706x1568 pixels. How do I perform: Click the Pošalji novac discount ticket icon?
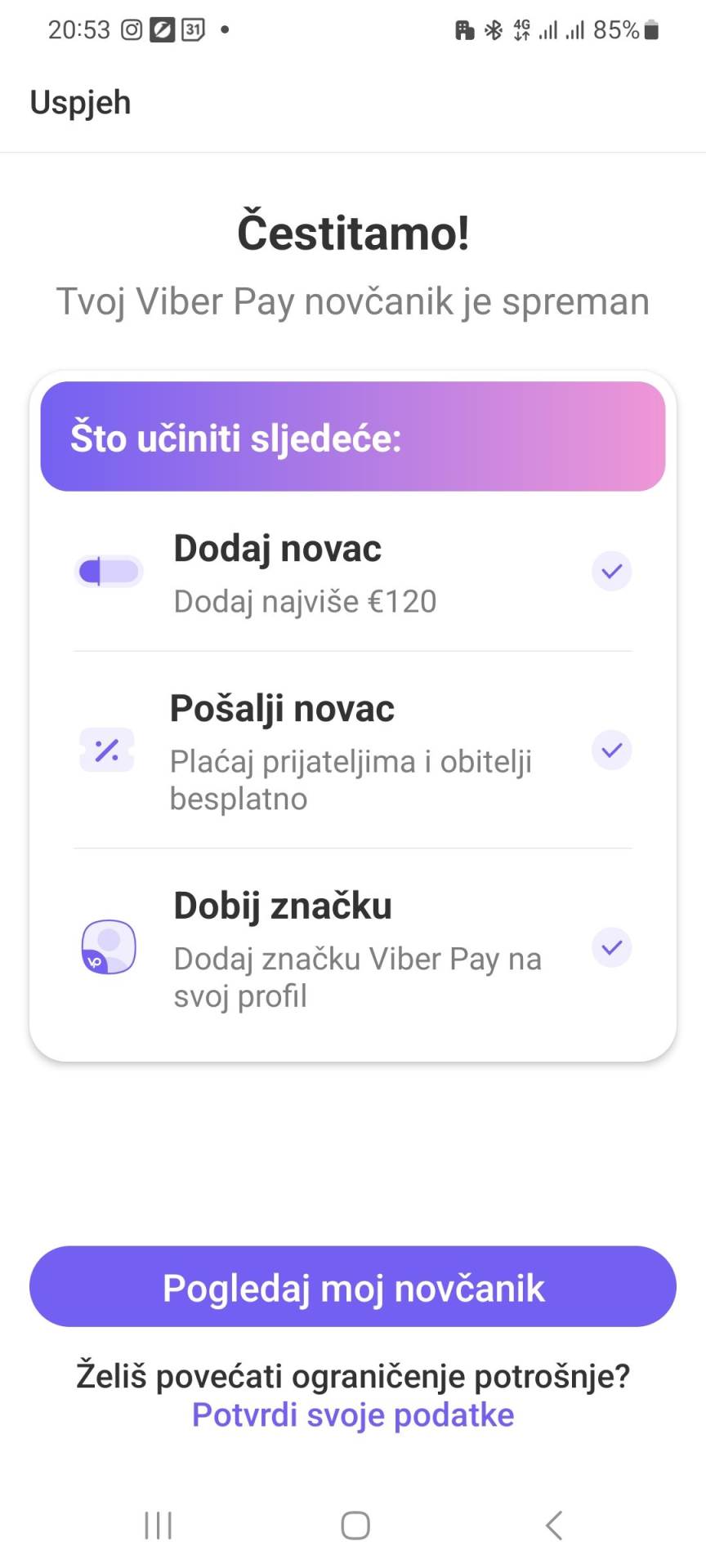[105, 750]
